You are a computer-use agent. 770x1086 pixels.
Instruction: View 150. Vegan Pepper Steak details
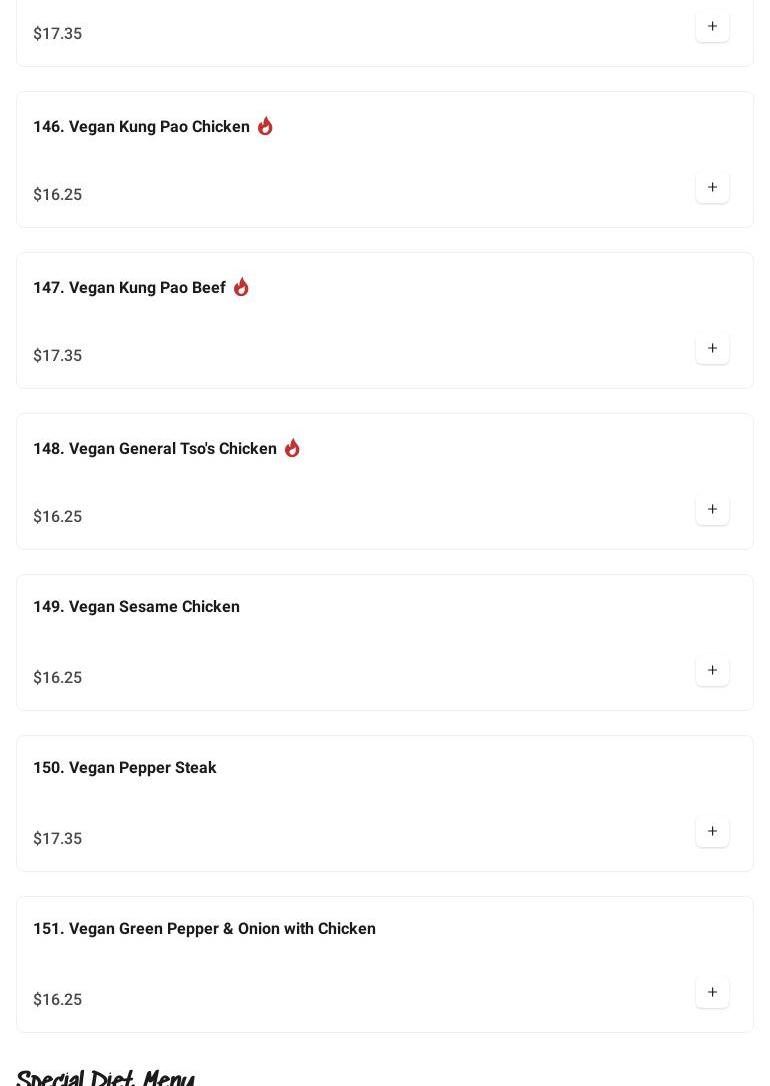point(125,768)
